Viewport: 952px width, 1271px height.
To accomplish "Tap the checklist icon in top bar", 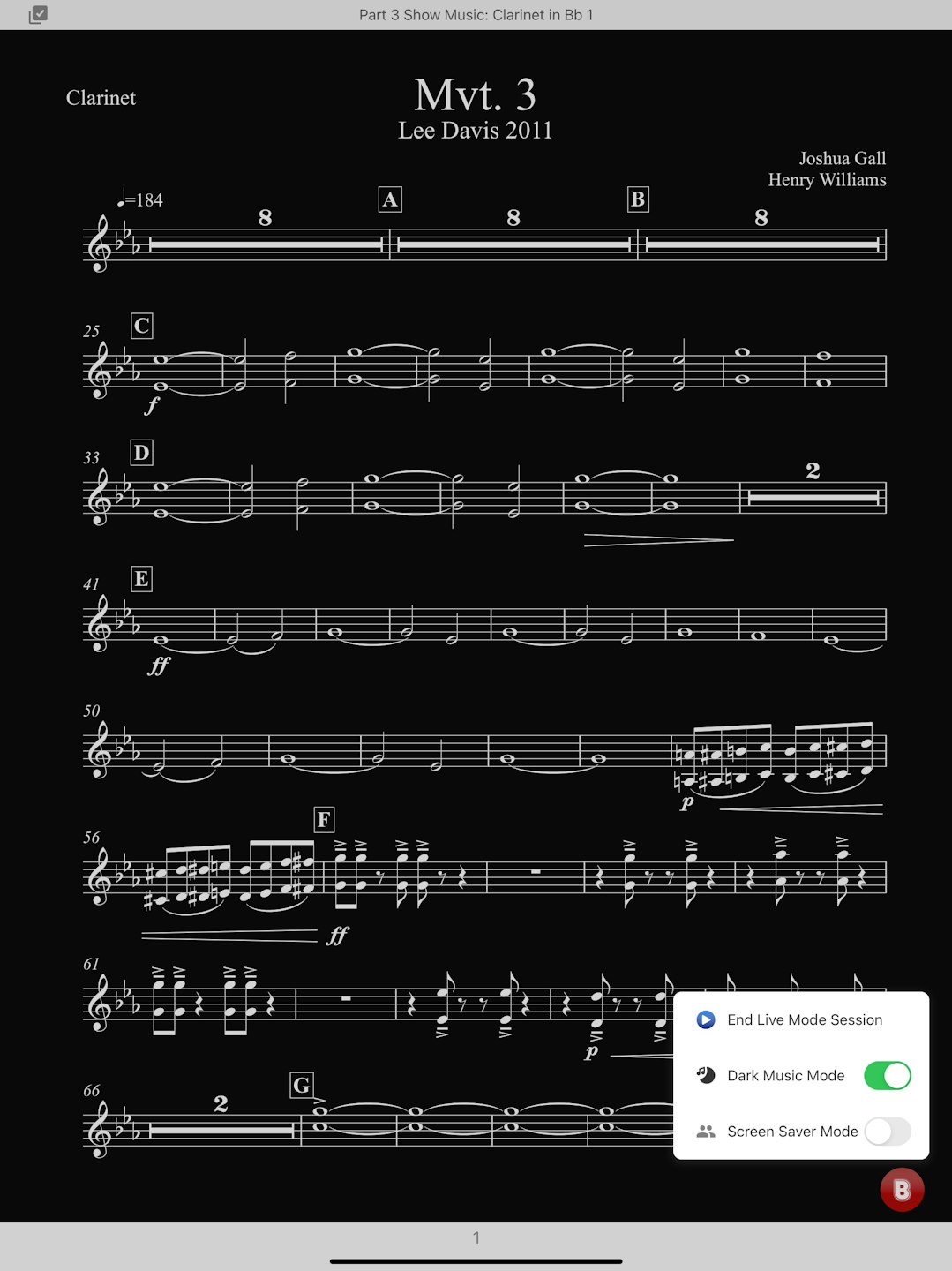I will tap(38, 15).
